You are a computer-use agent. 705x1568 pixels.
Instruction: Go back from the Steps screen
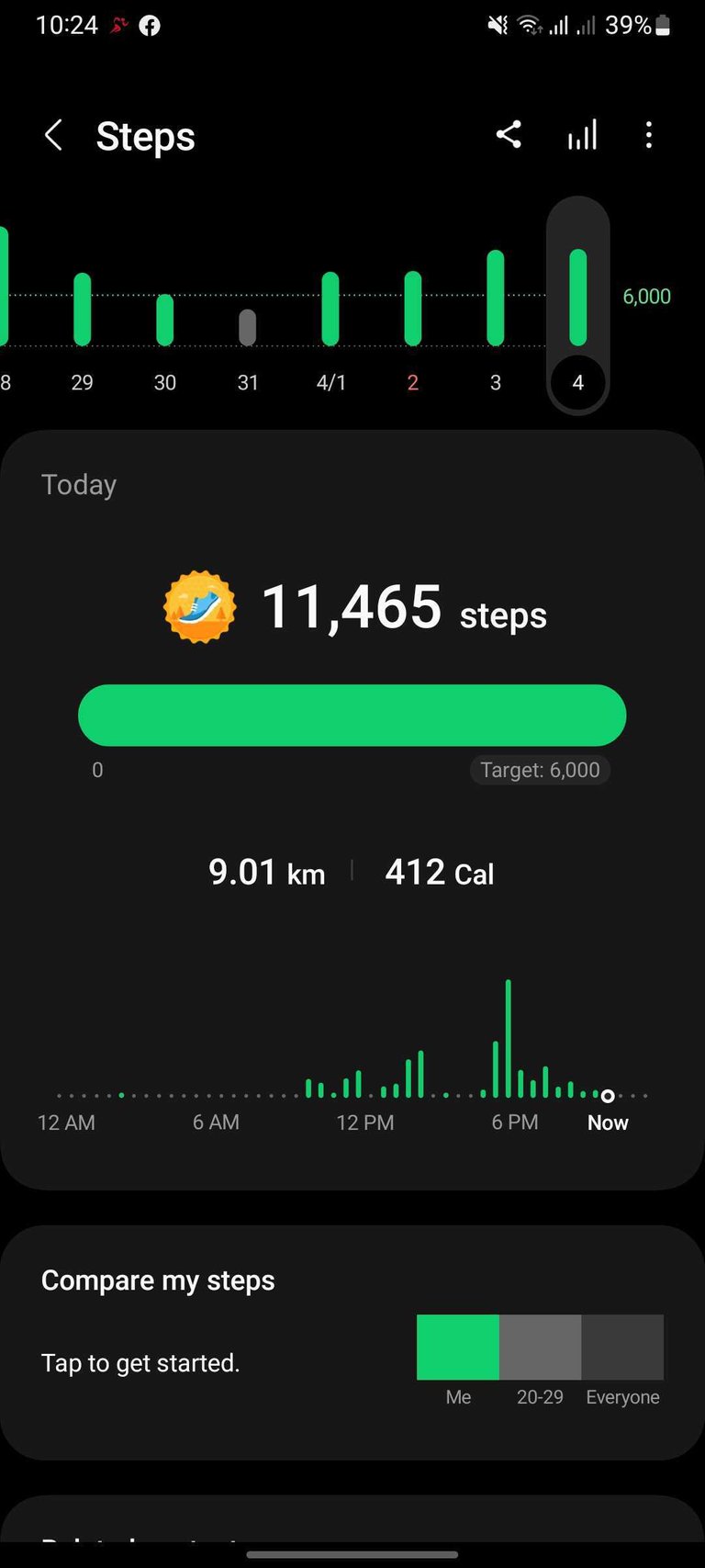pyautogui.click(x=53, y=136)
